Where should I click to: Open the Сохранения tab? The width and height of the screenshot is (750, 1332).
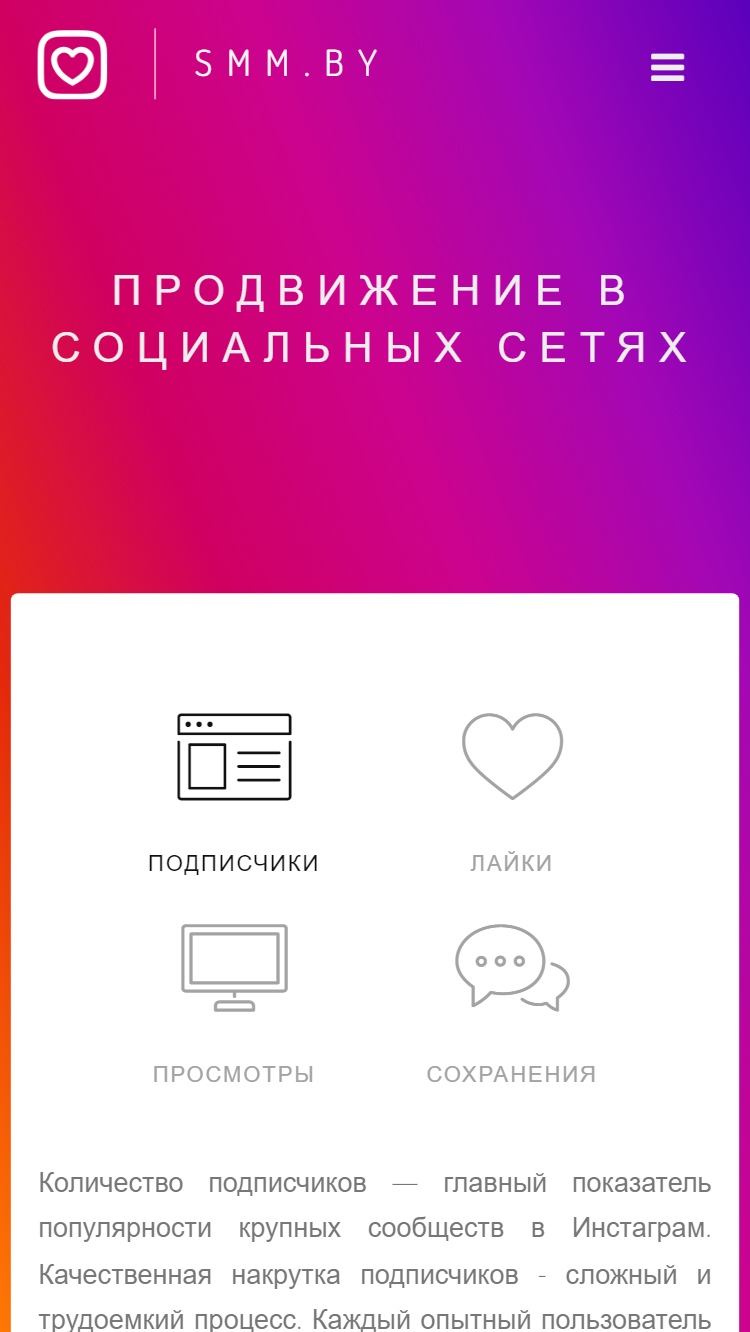(512, 1005)
